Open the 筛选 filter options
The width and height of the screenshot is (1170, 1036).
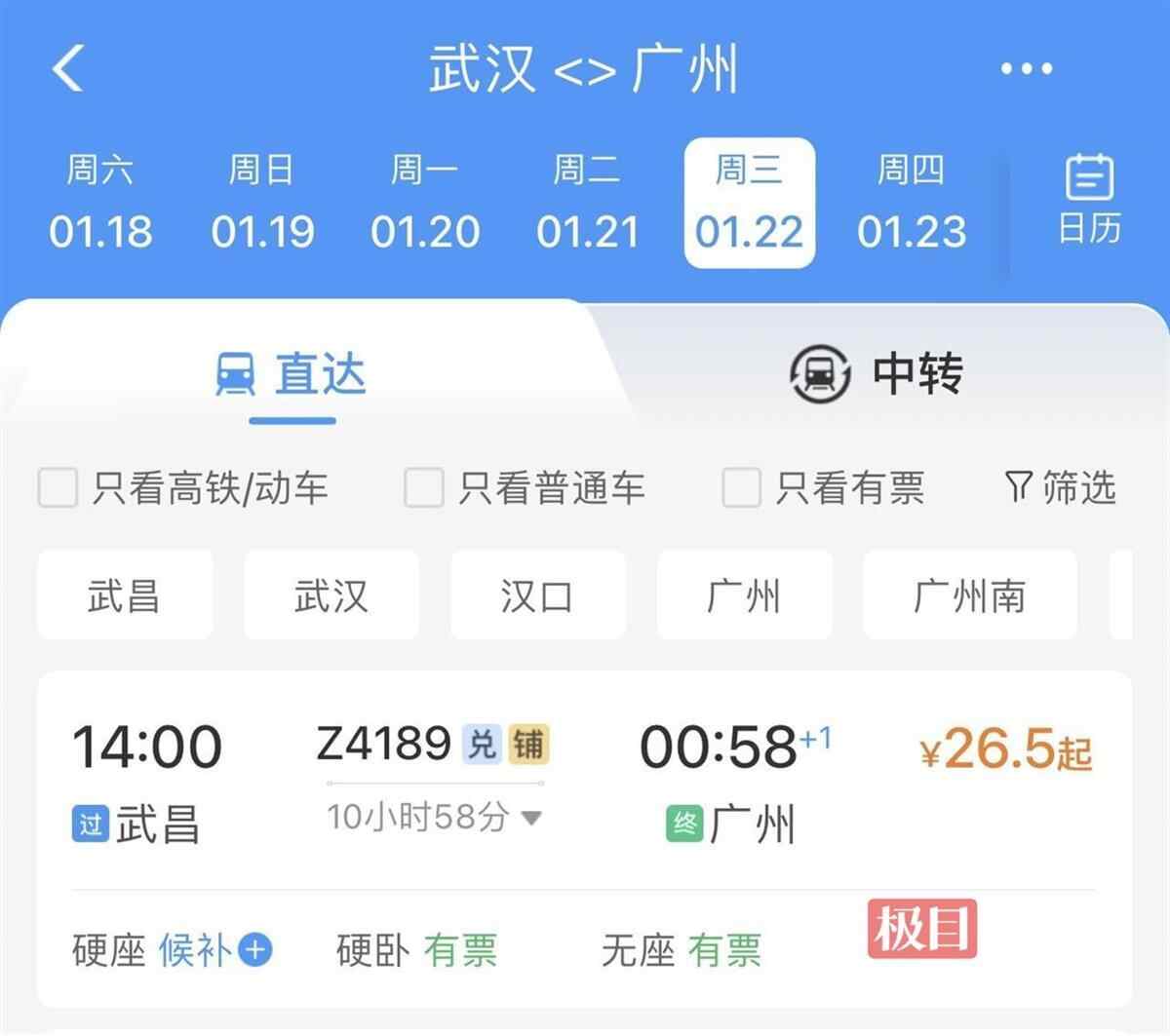click(1060, 486)
